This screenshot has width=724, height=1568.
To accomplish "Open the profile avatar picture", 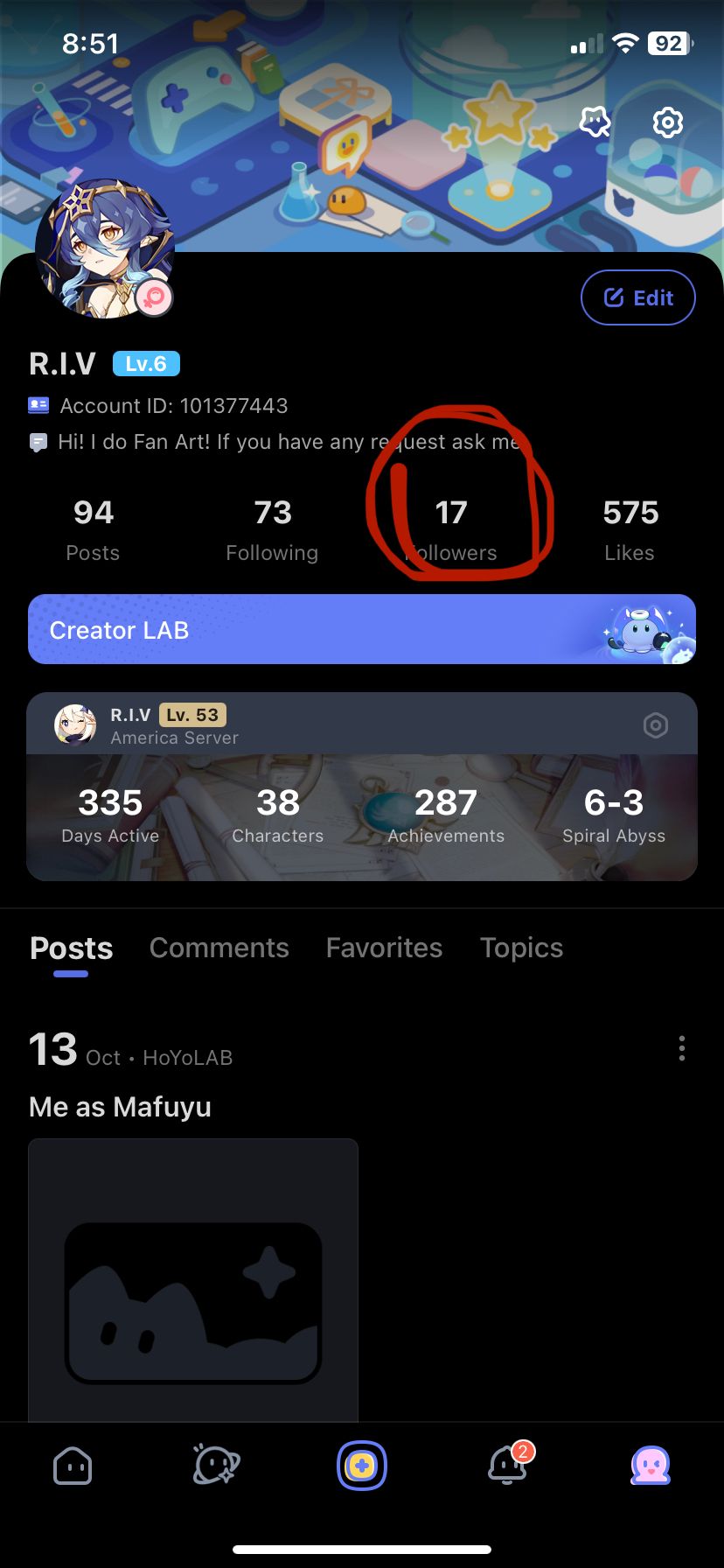I will point(103,248).
